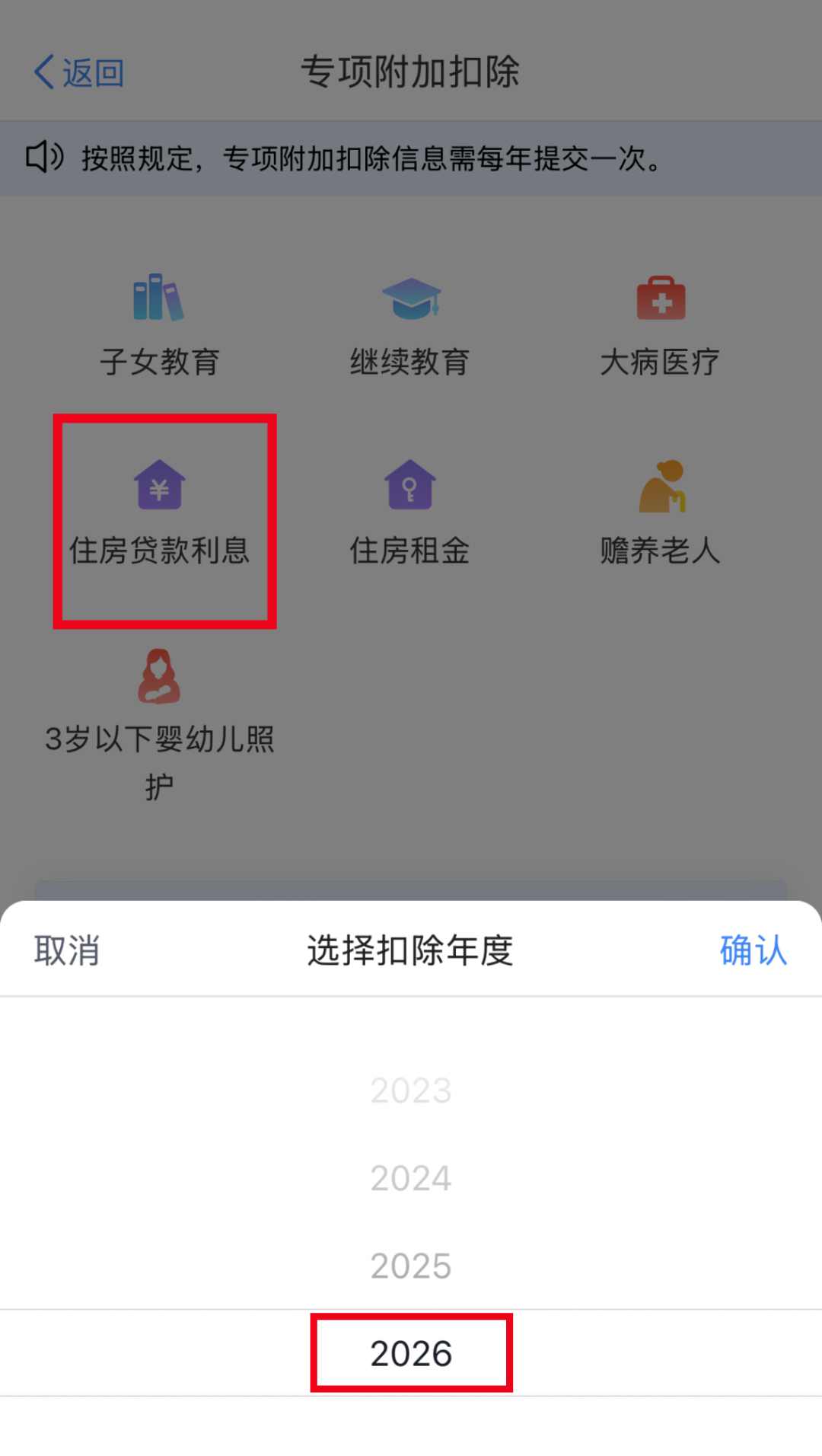Image resolution: width=822 pixels, height=1456 pixels.
Task: Confirm the year with 确认
Action: point(753,950)
